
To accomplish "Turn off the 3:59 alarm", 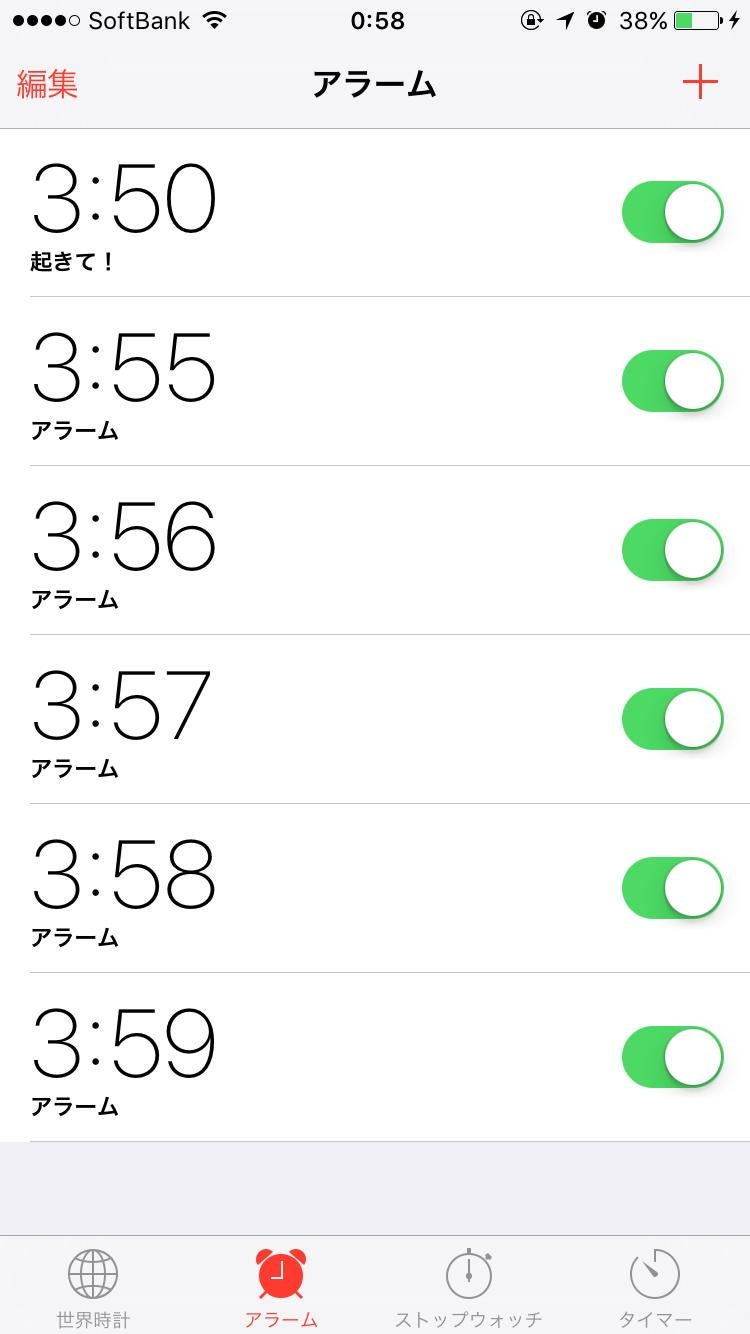I will [x=672, y=1057].
